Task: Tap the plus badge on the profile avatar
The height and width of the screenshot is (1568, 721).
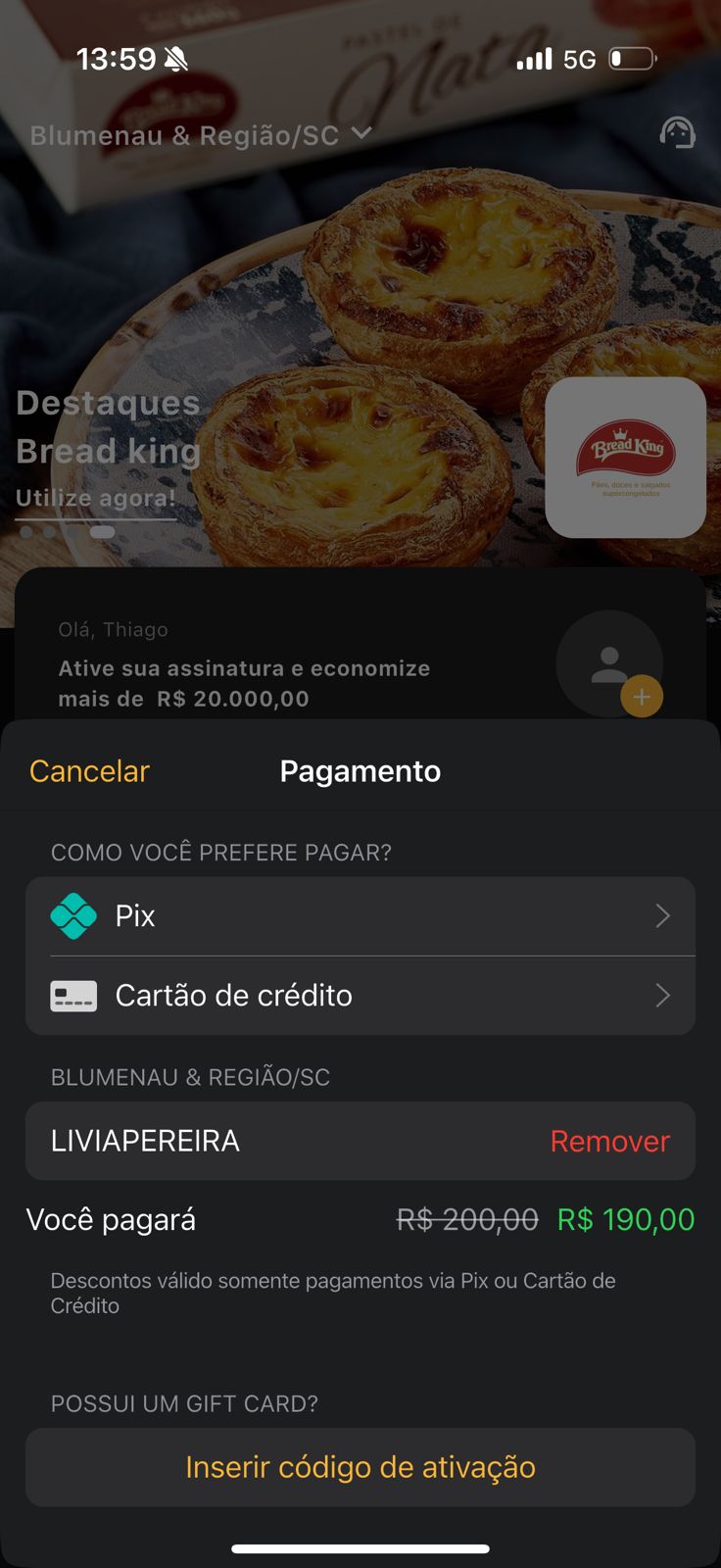Action: (643, 696)
